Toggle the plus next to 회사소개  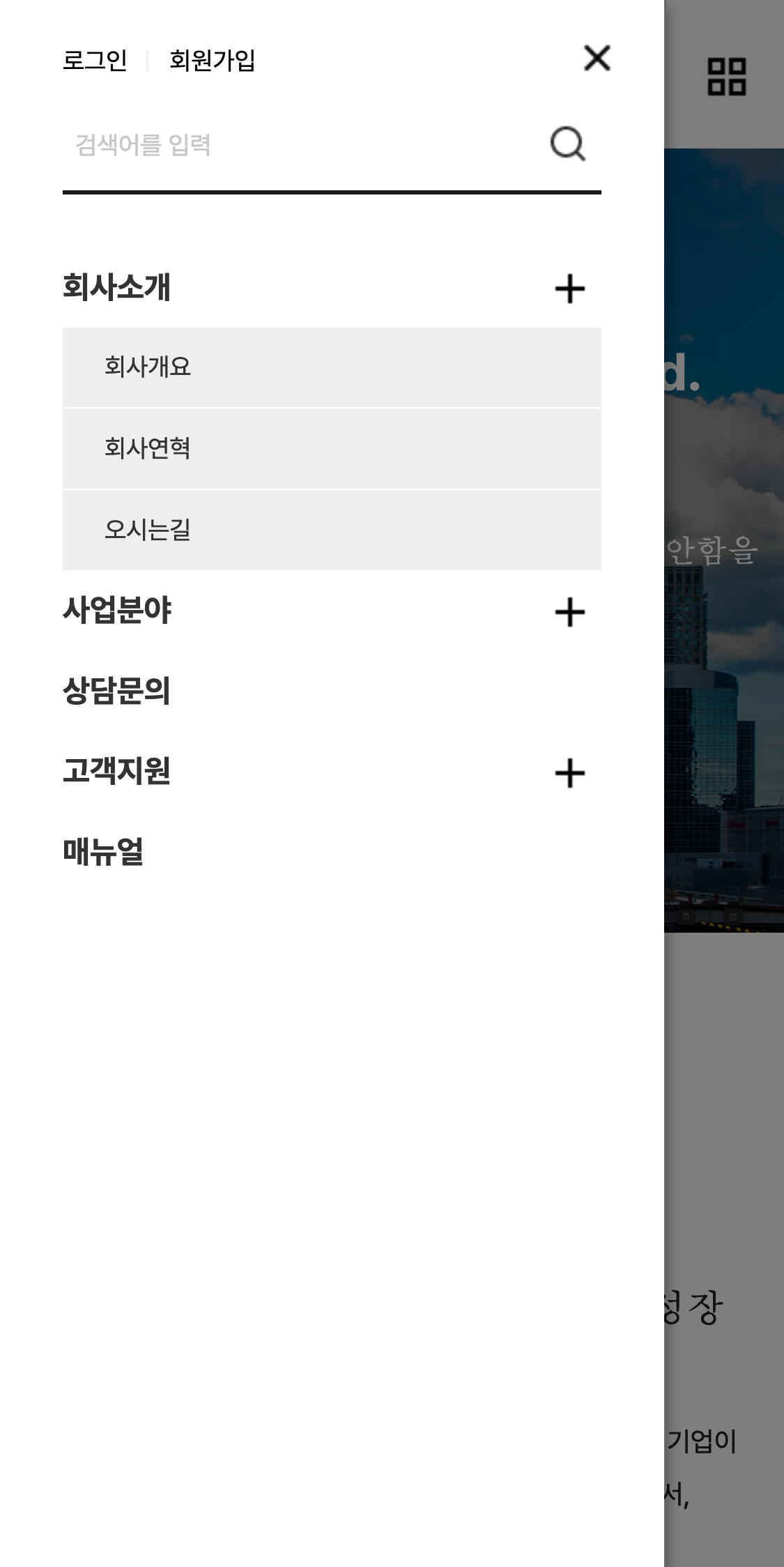(569, 289)
